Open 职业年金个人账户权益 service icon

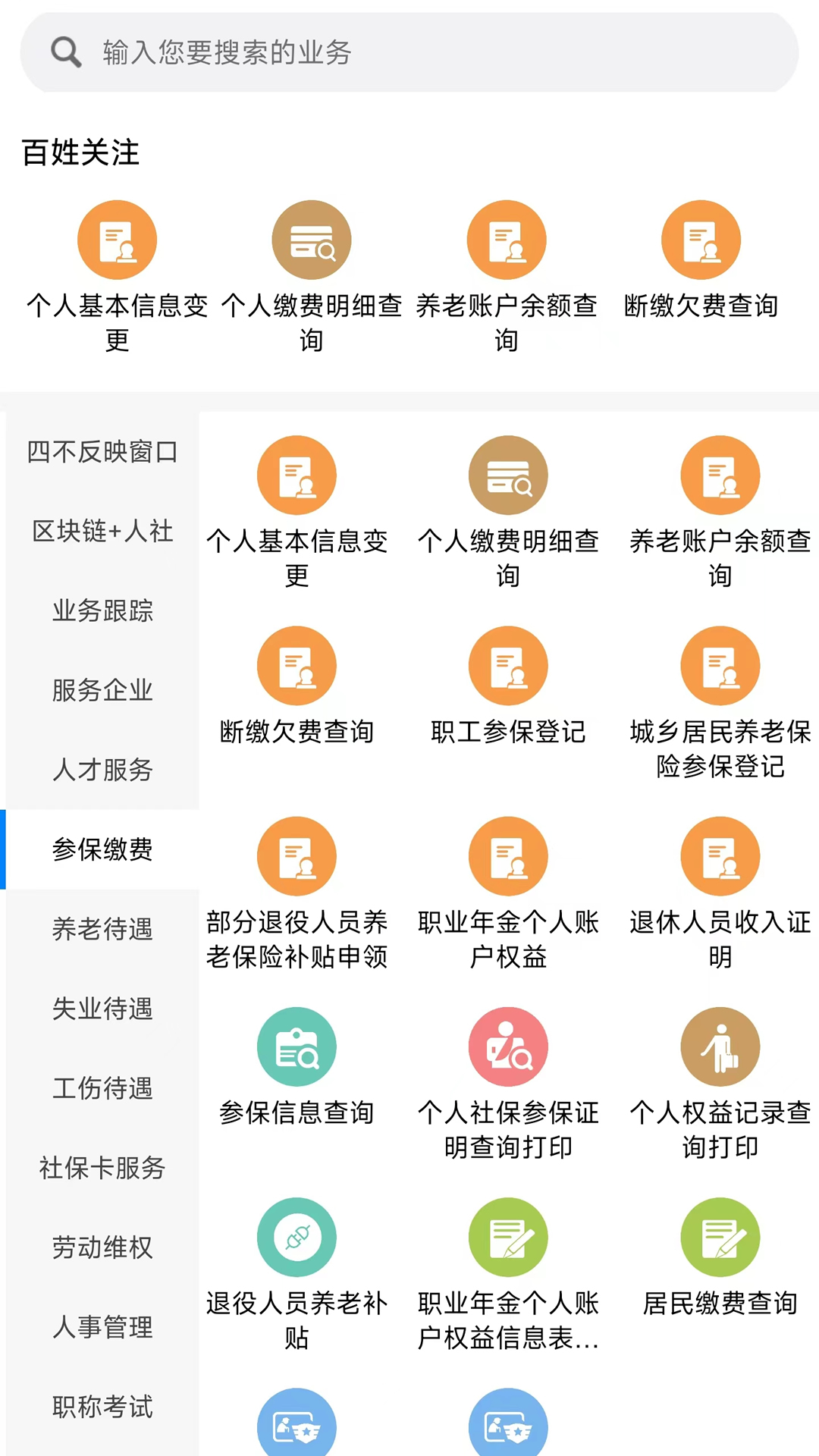tap(508, 855)
